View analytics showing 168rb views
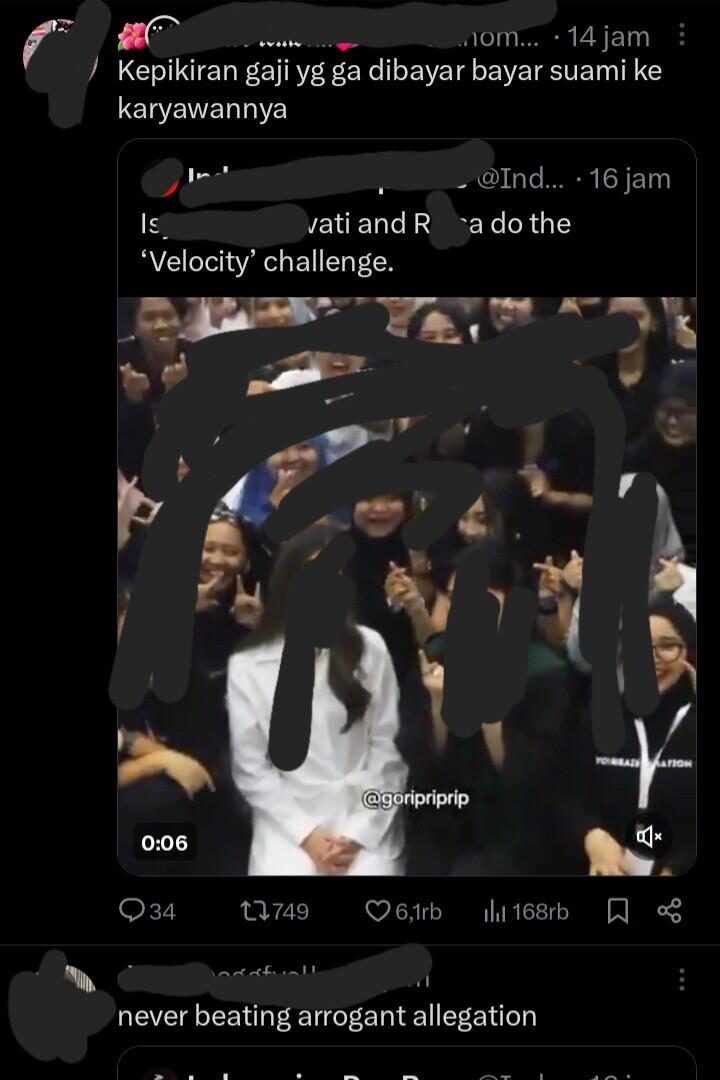This screenshot has width=720, height=1080. tap(495, 911)
